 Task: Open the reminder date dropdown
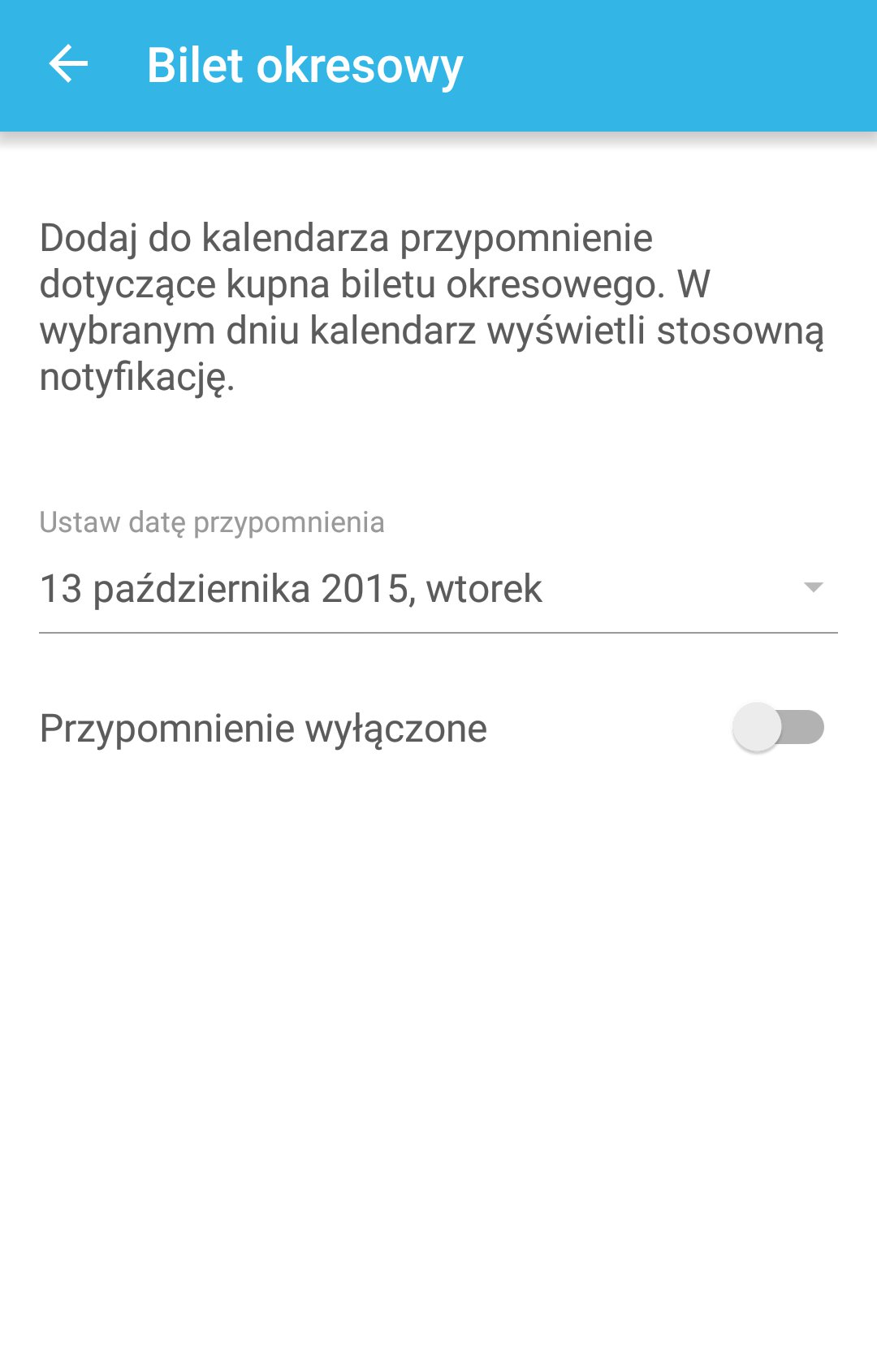pyautogui.click(x=437, y=588)
